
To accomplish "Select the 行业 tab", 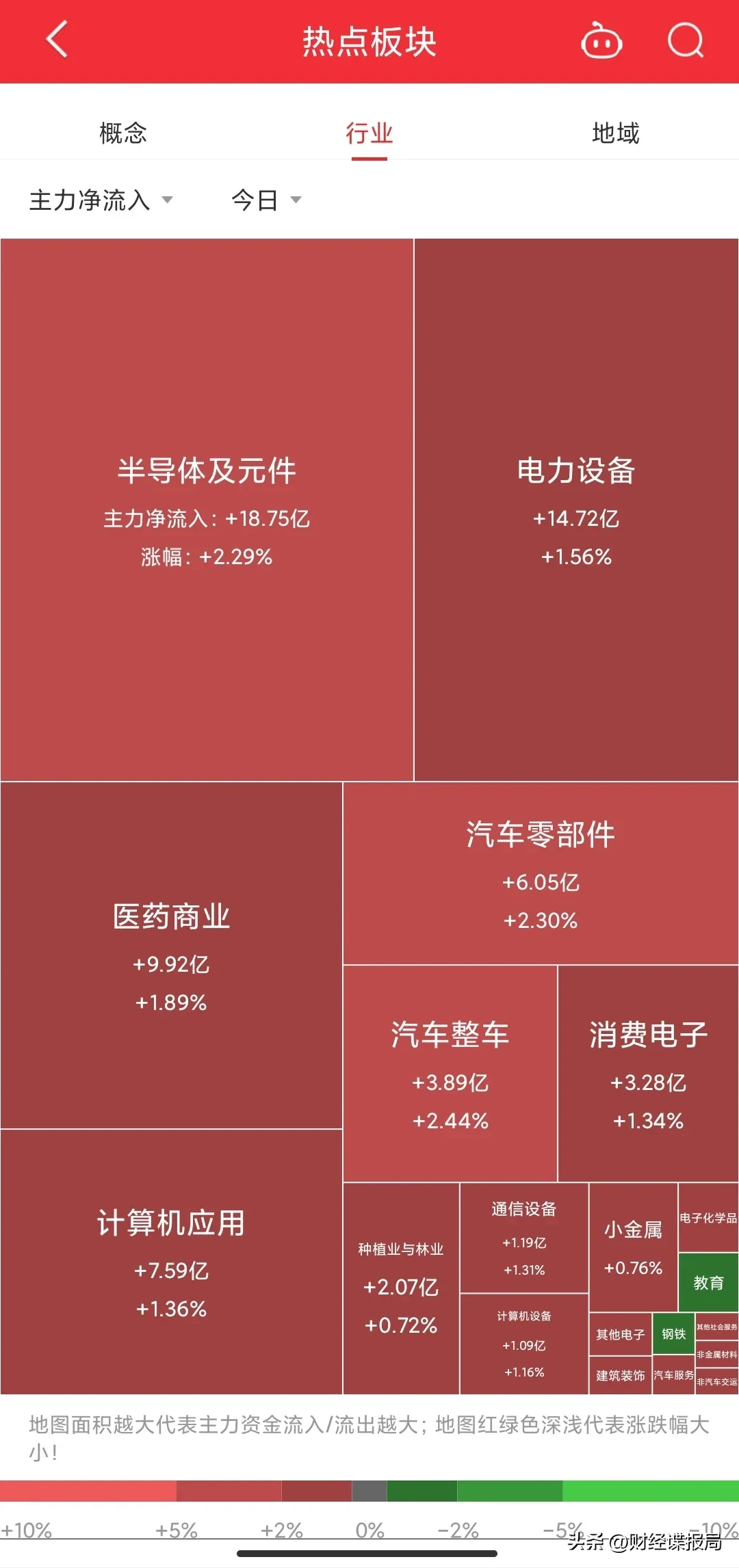I will pos(369,133).
